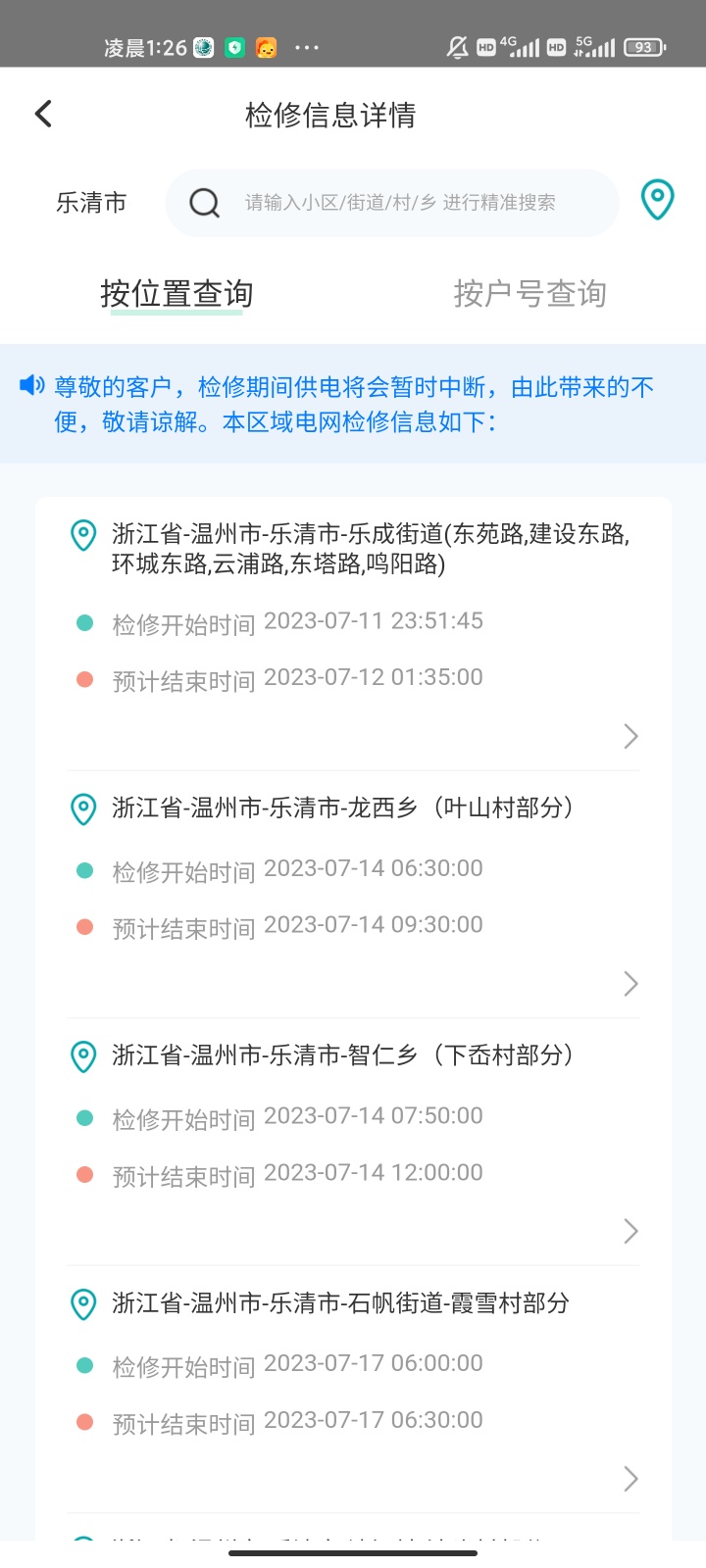Go back using the top-left arrow
The height and width of the screenshot is (1568, 706).
[x=43, y=114]
